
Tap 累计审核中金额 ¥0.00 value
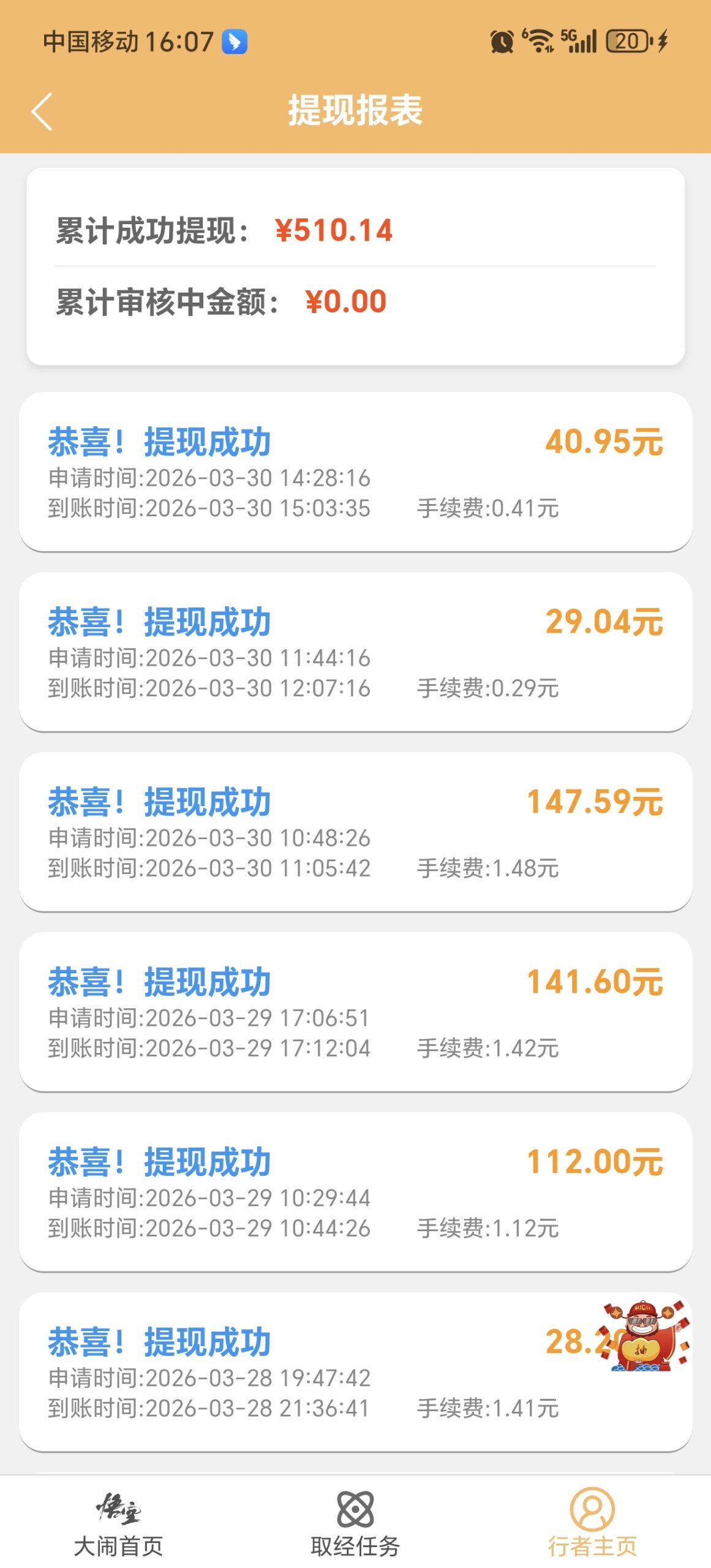coord(346,302)
